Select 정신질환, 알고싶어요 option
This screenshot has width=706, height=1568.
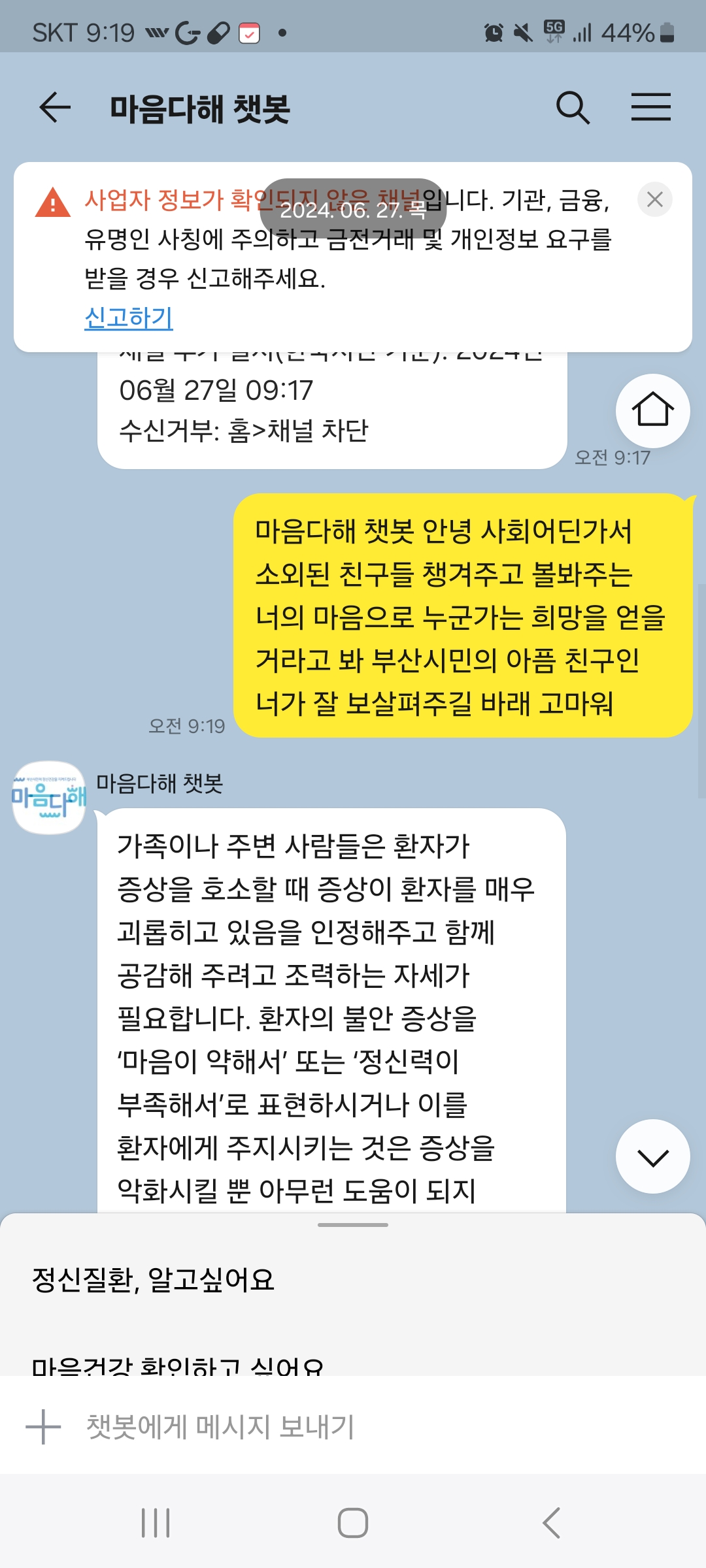[154, 1280]
